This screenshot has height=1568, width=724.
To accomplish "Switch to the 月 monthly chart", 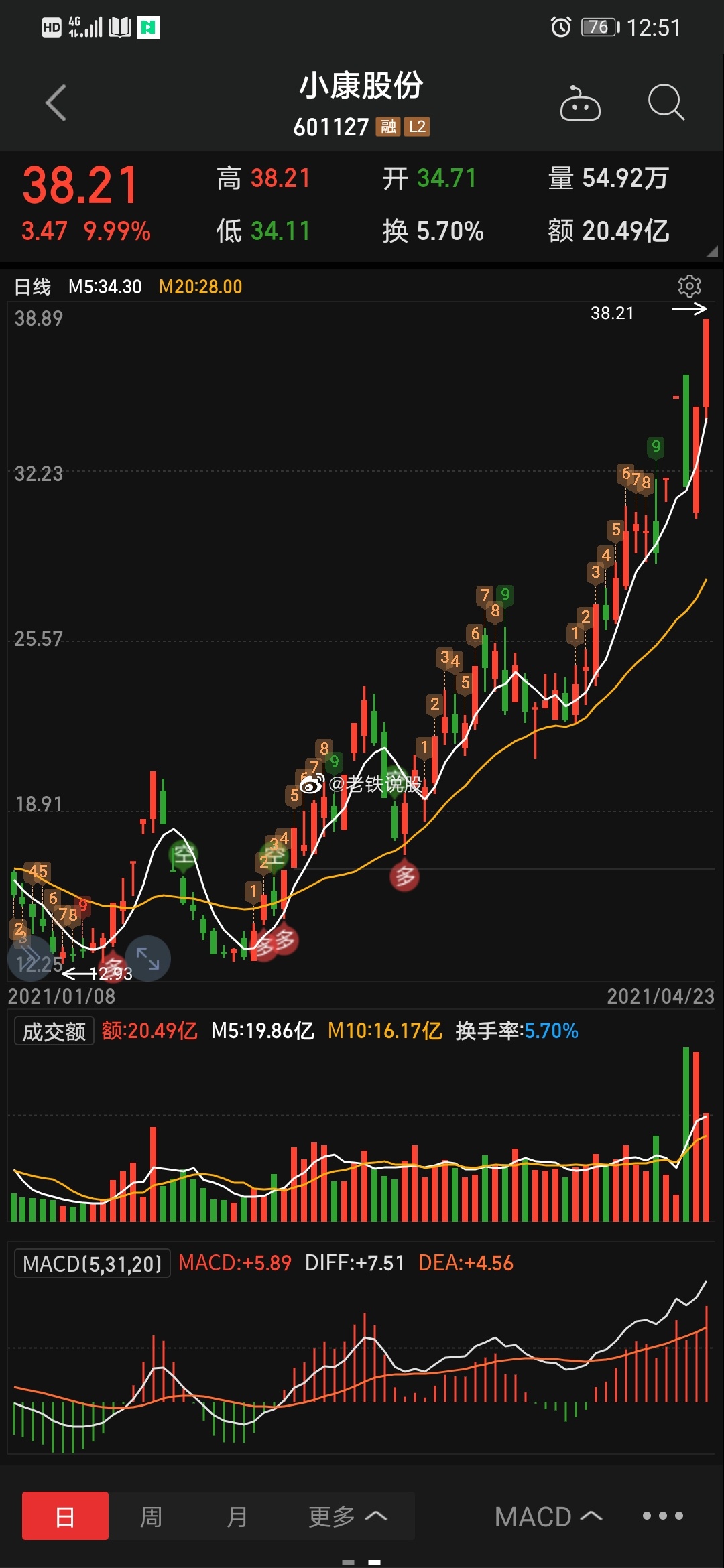I will [x=237, y=1516].
